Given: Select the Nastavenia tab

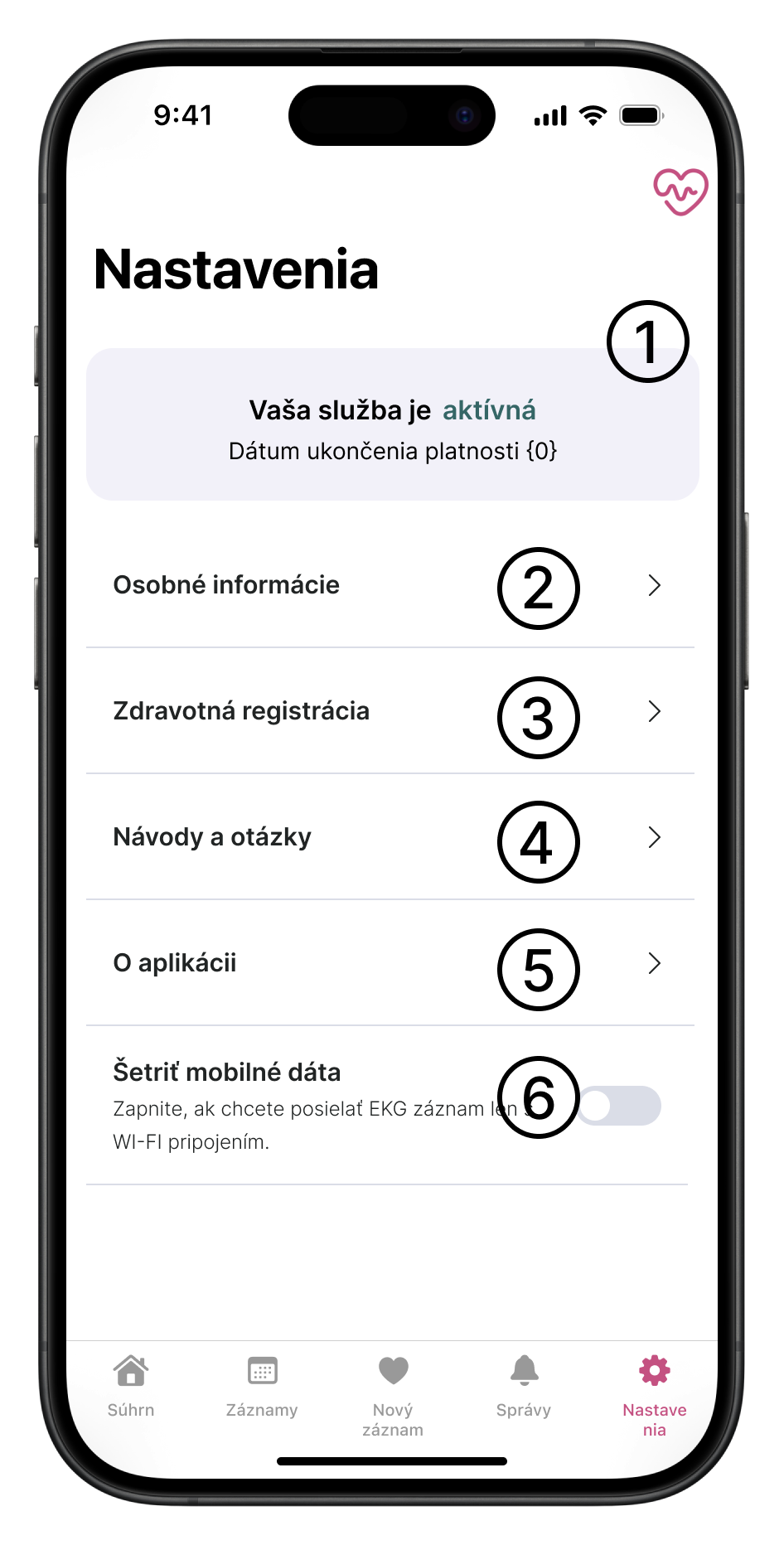Looking at the screenshot, I should 654,1392.
